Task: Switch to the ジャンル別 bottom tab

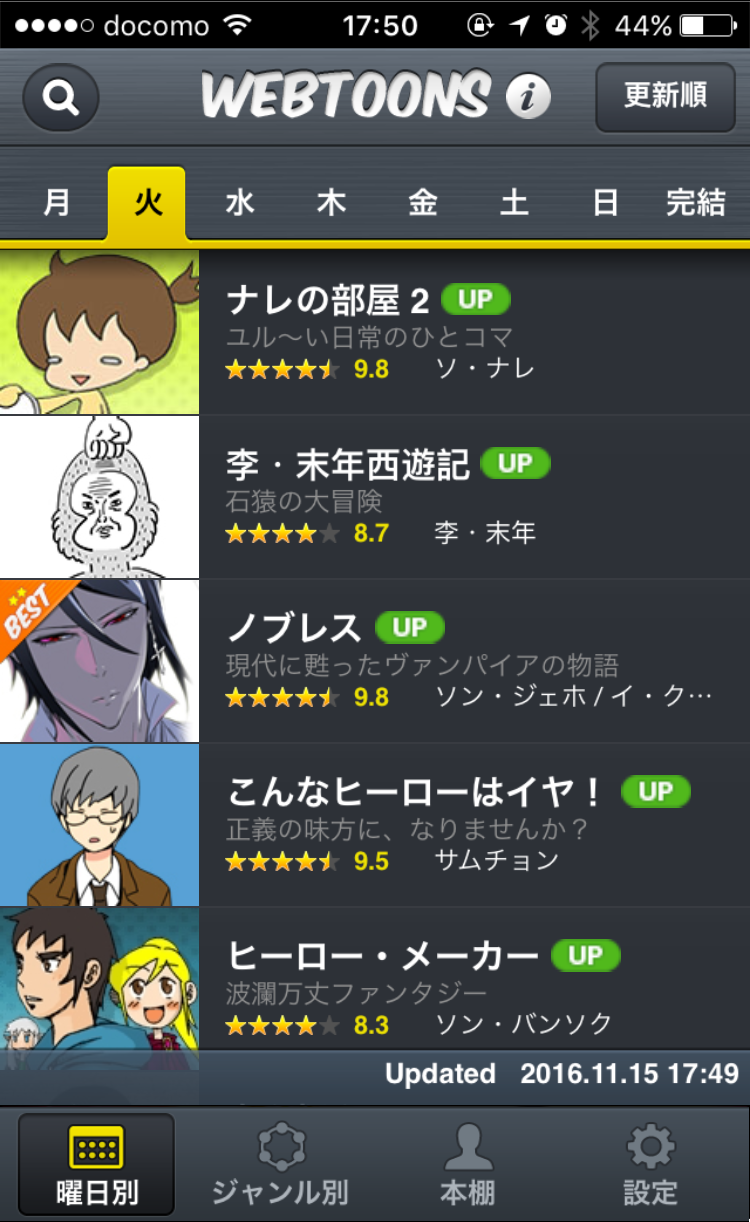Action: pyautogui.click(x=280, y=1164)
